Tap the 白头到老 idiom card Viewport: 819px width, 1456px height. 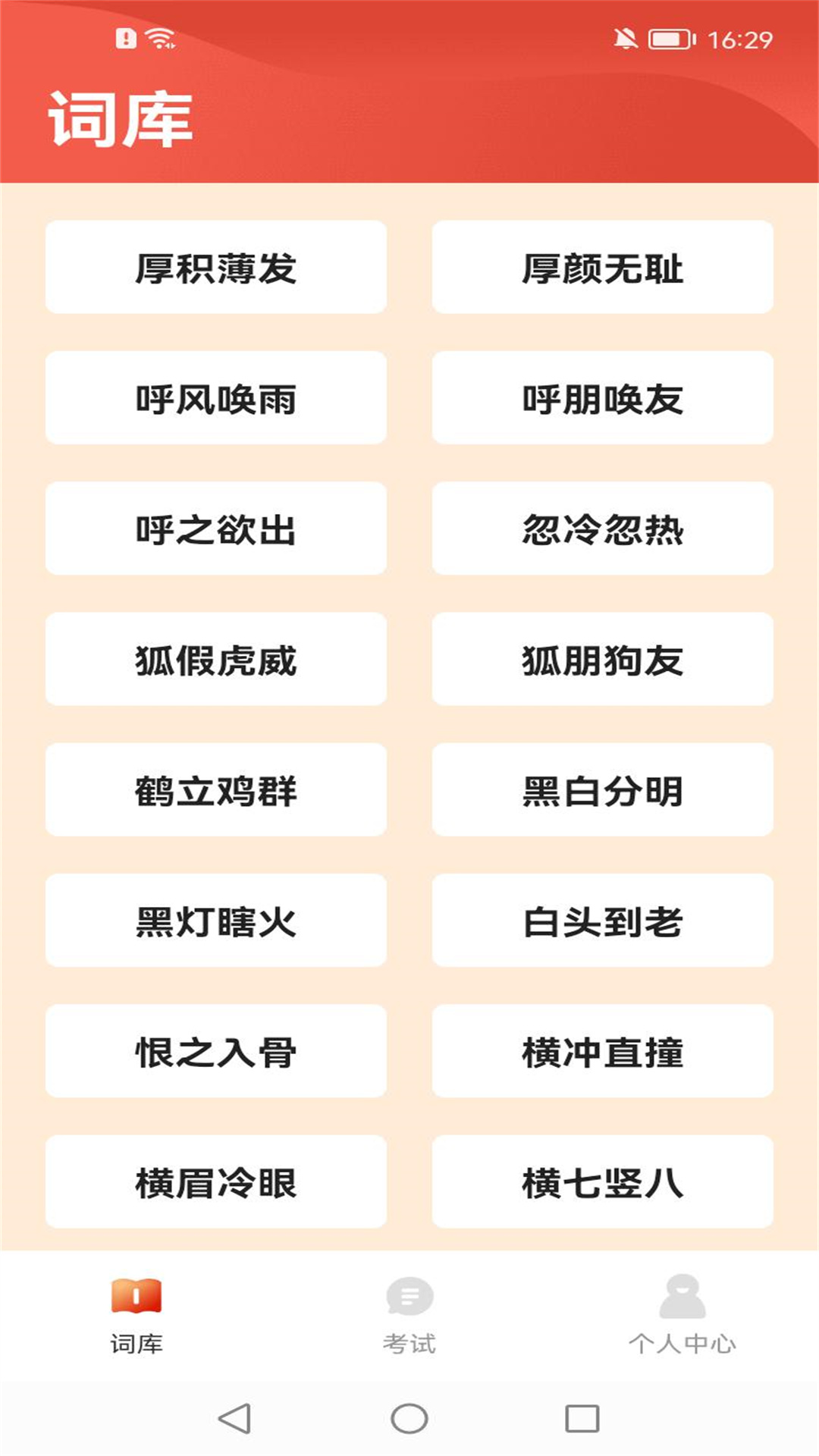point(603,920)
